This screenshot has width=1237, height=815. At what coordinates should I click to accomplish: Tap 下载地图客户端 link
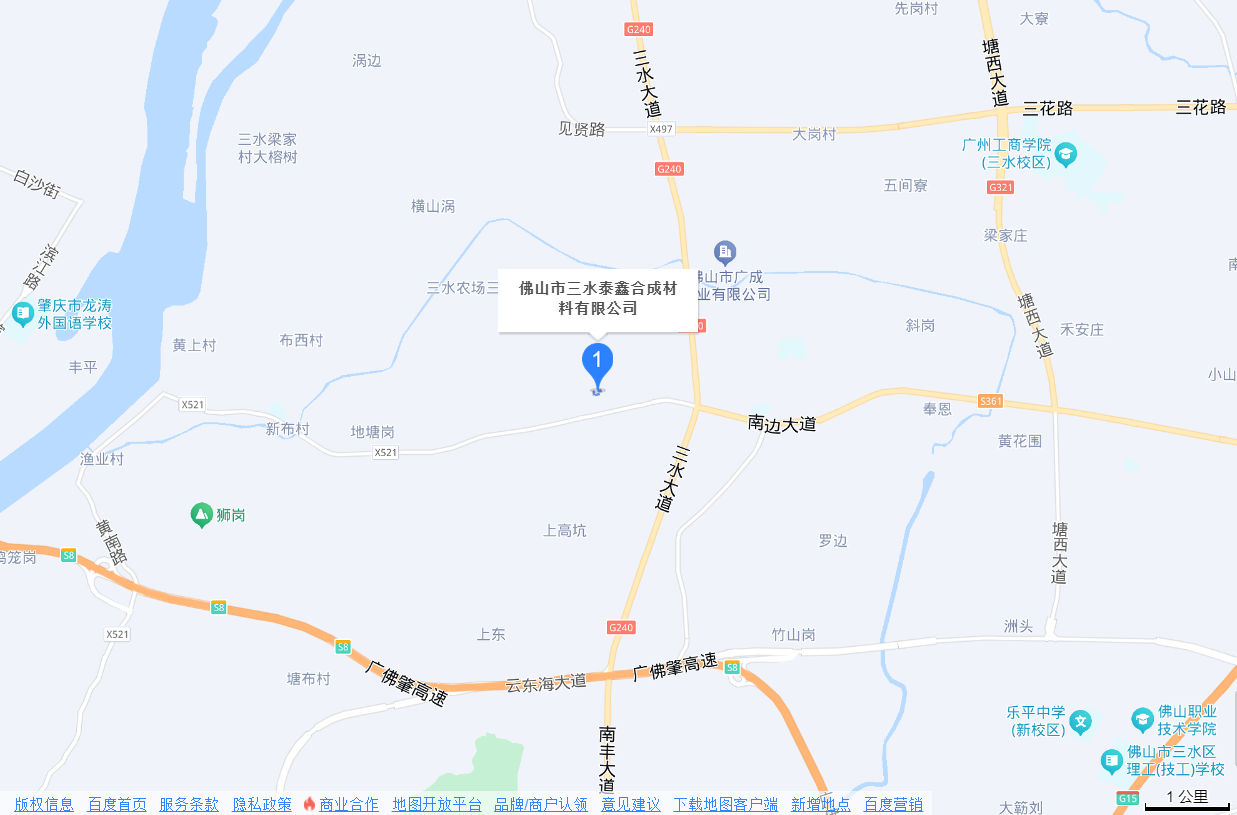(726, 804)
